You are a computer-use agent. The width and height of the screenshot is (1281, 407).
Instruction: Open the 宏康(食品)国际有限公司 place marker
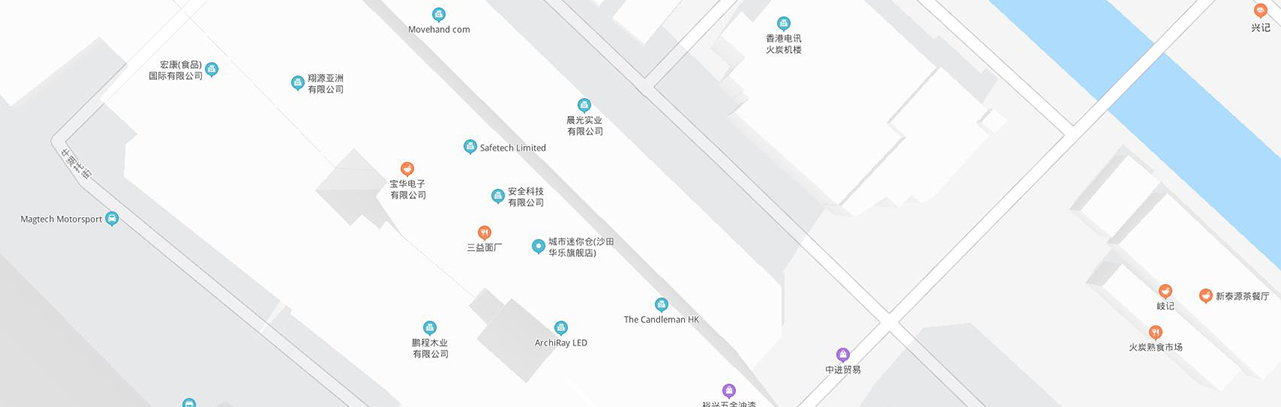[x=211, y=69]
